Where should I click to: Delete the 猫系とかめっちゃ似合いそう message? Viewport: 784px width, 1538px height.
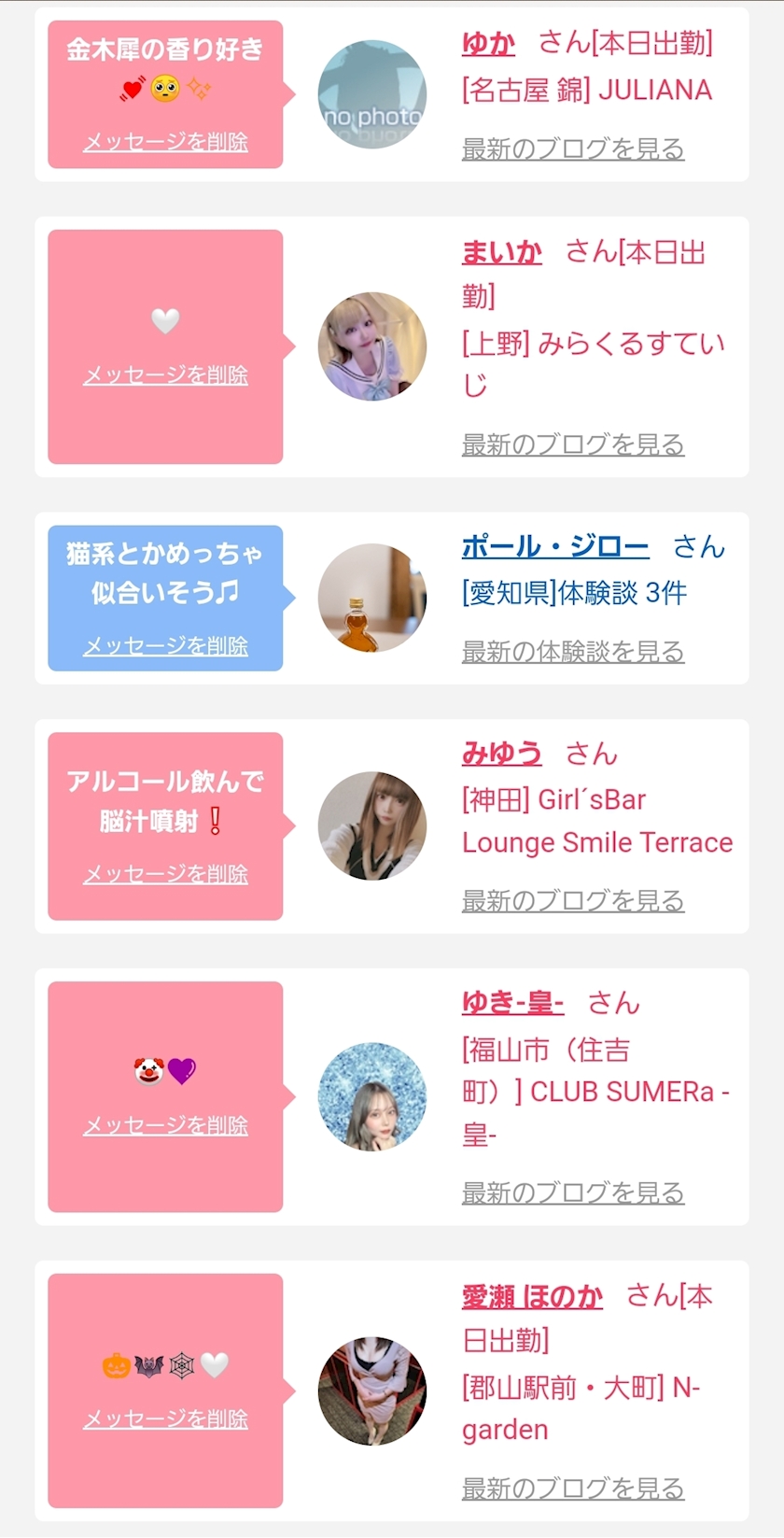pyautogui.click(x=165, y=646)
